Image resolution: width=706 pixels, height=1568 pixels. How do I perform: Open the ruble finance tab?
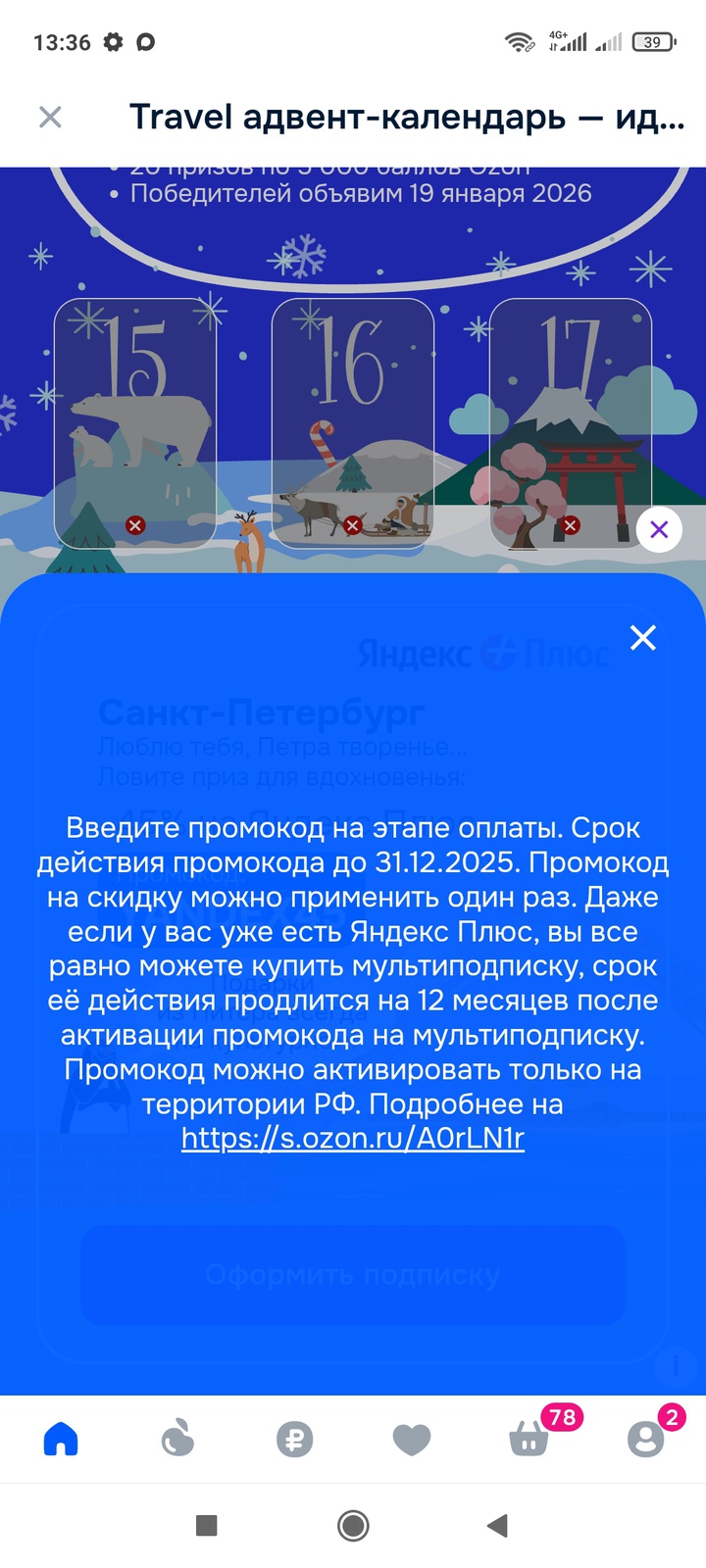click(x=294, y=1439)
